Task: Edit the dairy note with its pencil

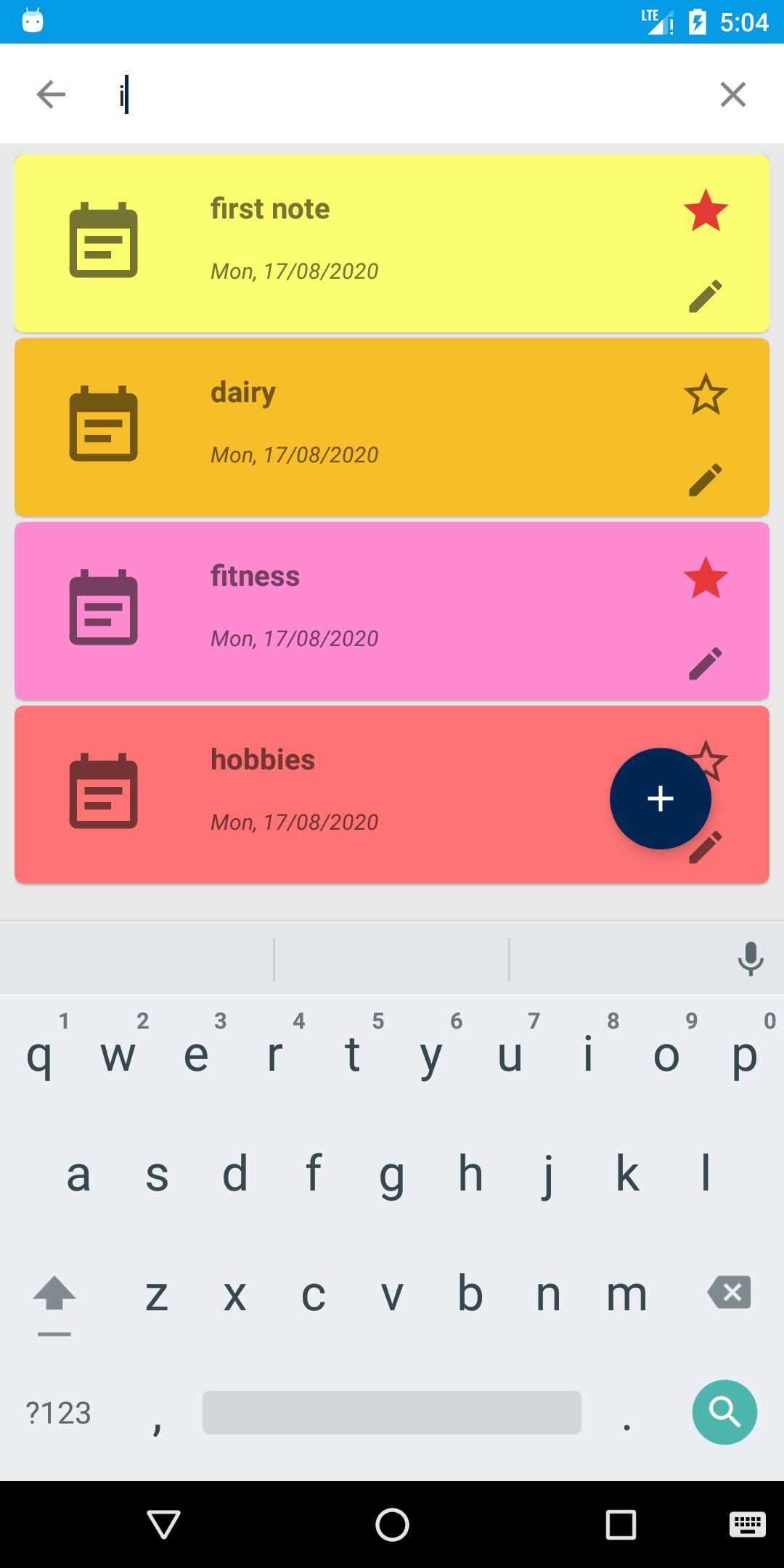Action: click(x=705, y=480)
